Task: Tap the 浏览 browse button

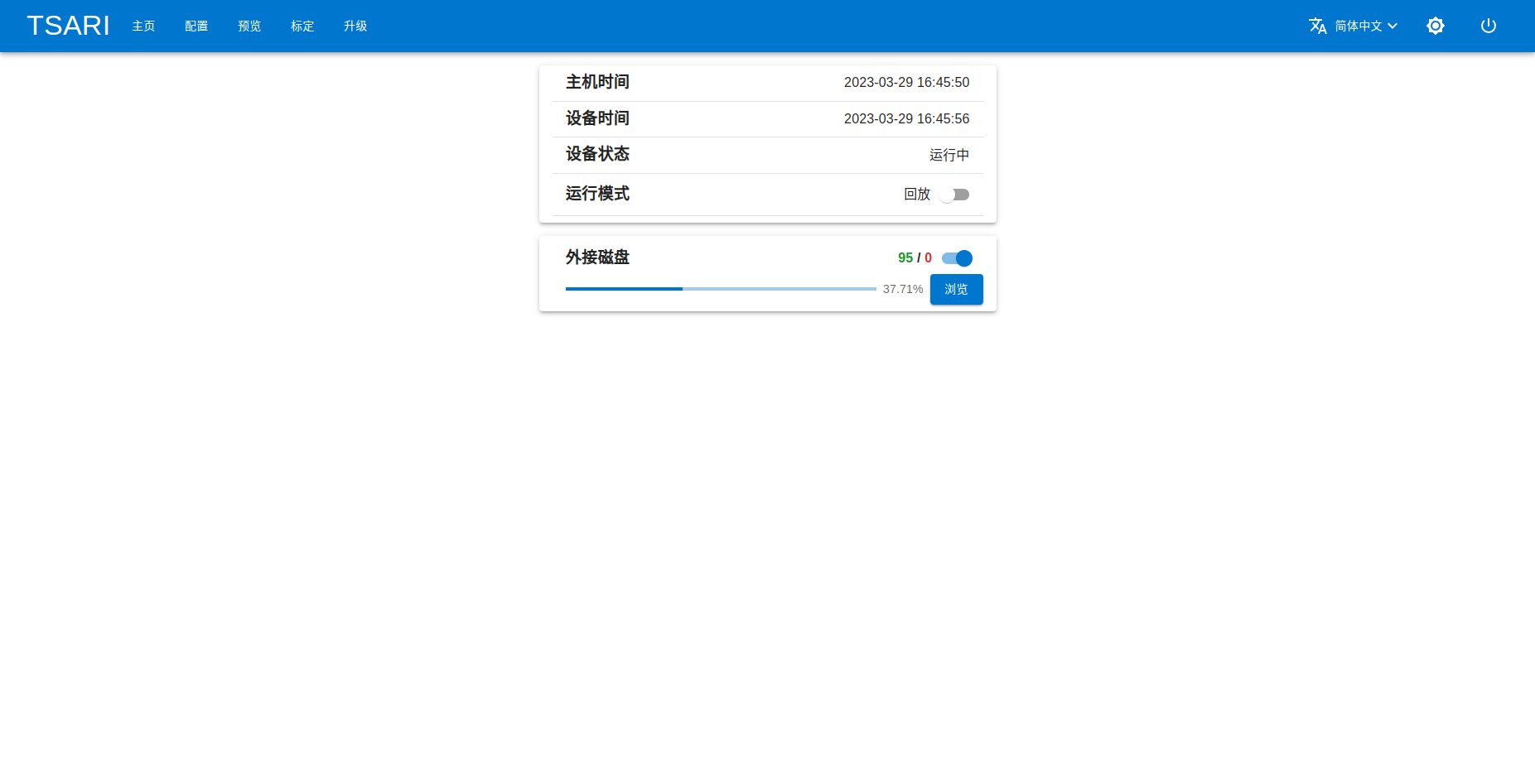Action: (x=956, y=289)
